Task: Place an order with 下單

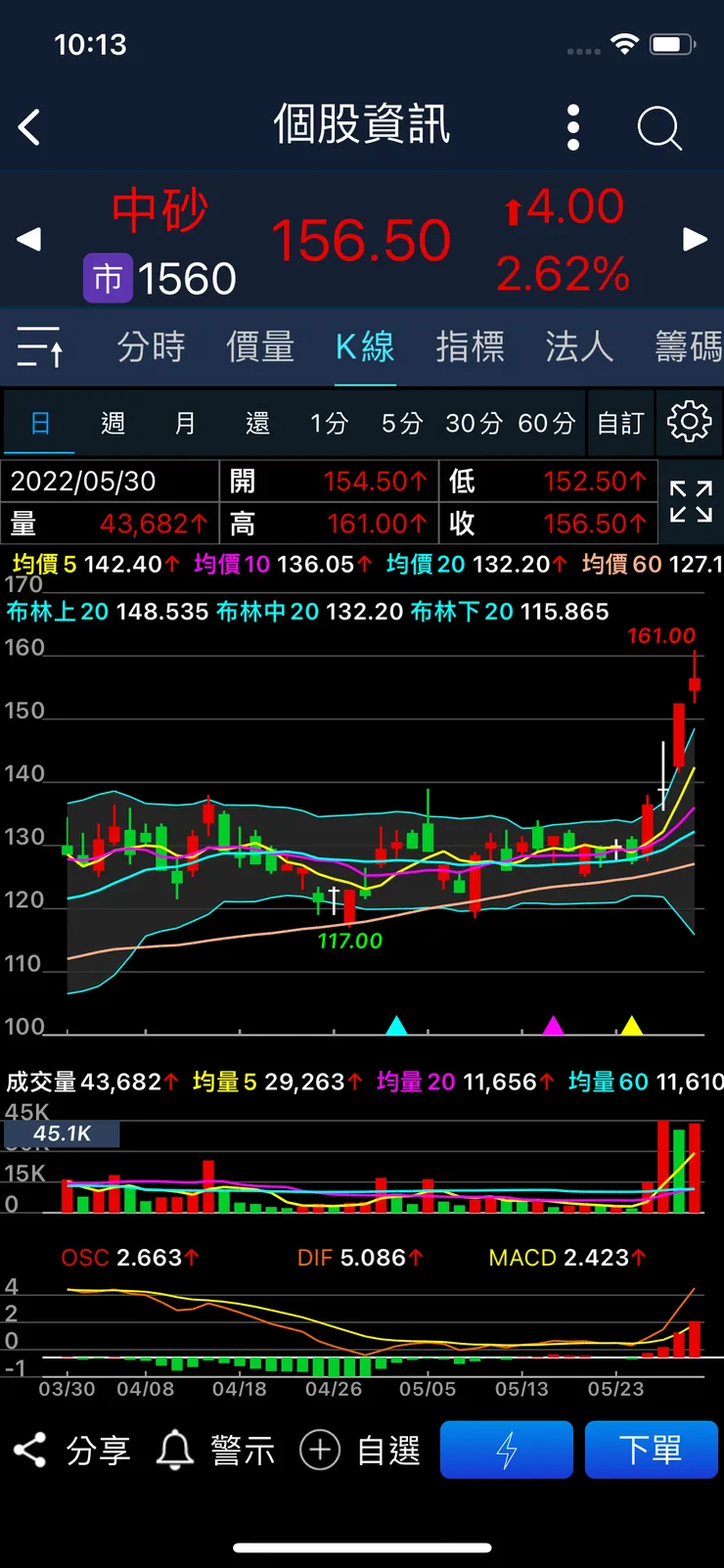Action: coord(651,1450)
